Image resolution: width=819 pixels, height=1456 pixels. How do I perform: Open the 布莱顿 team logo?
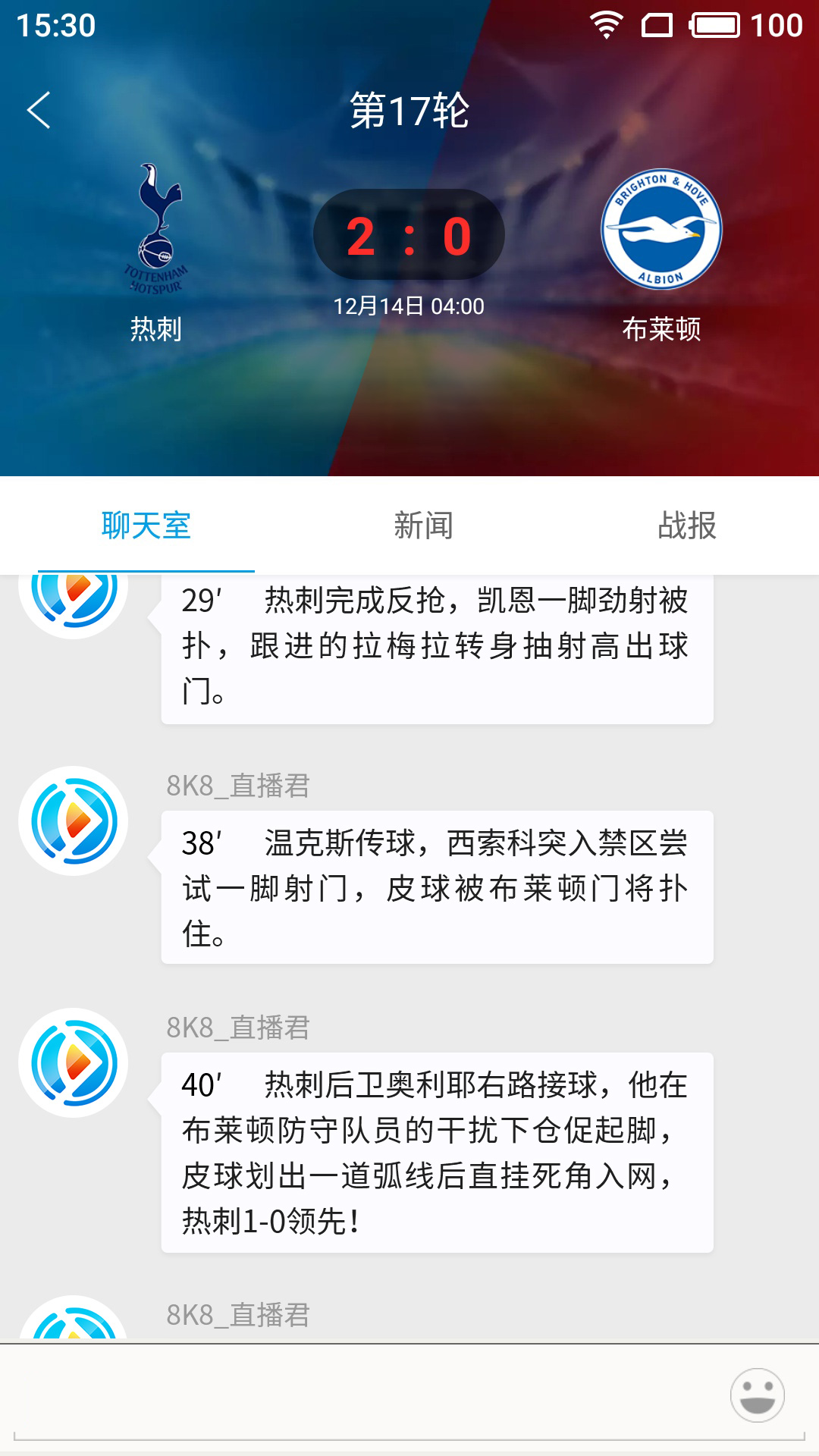(x=661, y=229)
